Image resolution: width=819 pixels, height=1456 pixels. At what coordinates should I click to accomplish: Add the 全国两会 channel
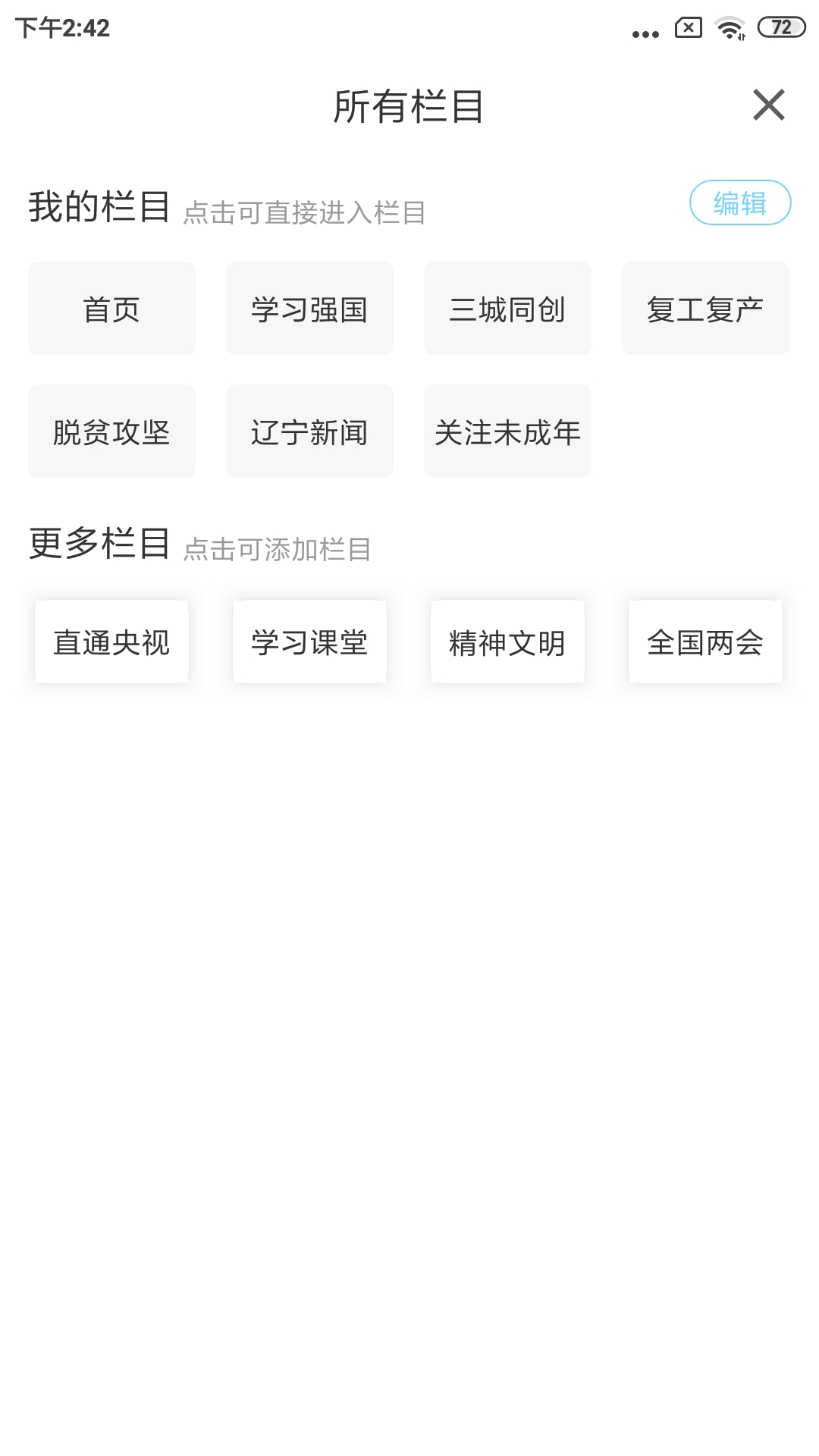click(705, 641)
